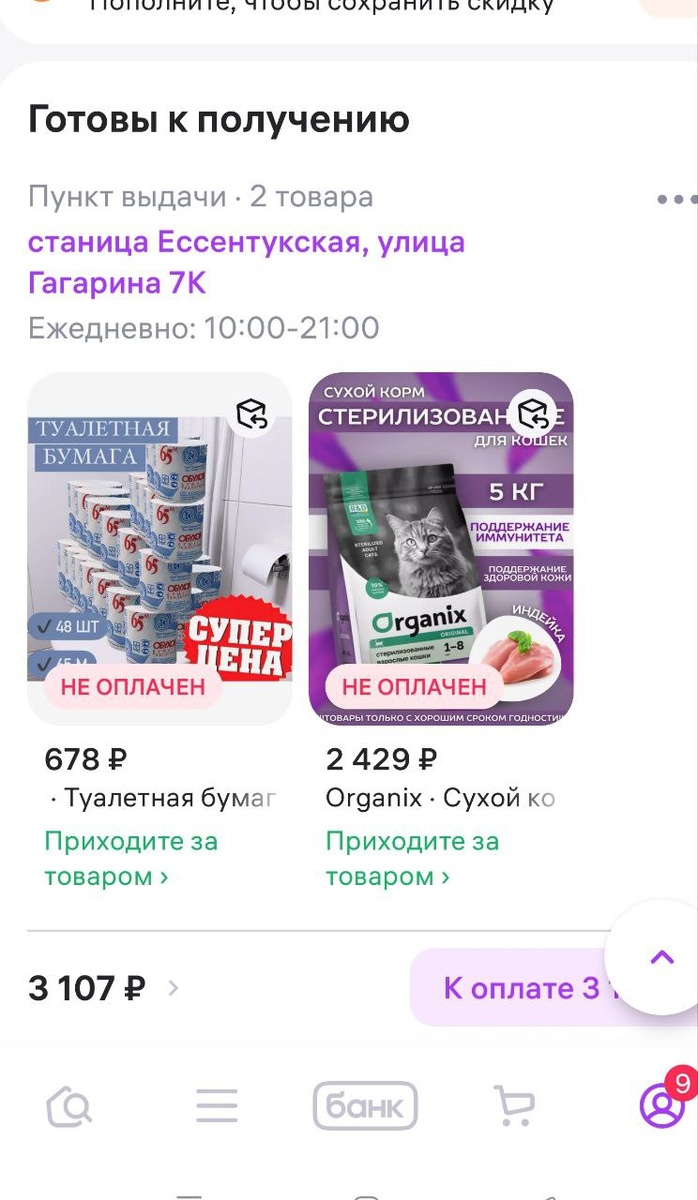Open the three-dot menu for the pickup point

tap(674, 199)
